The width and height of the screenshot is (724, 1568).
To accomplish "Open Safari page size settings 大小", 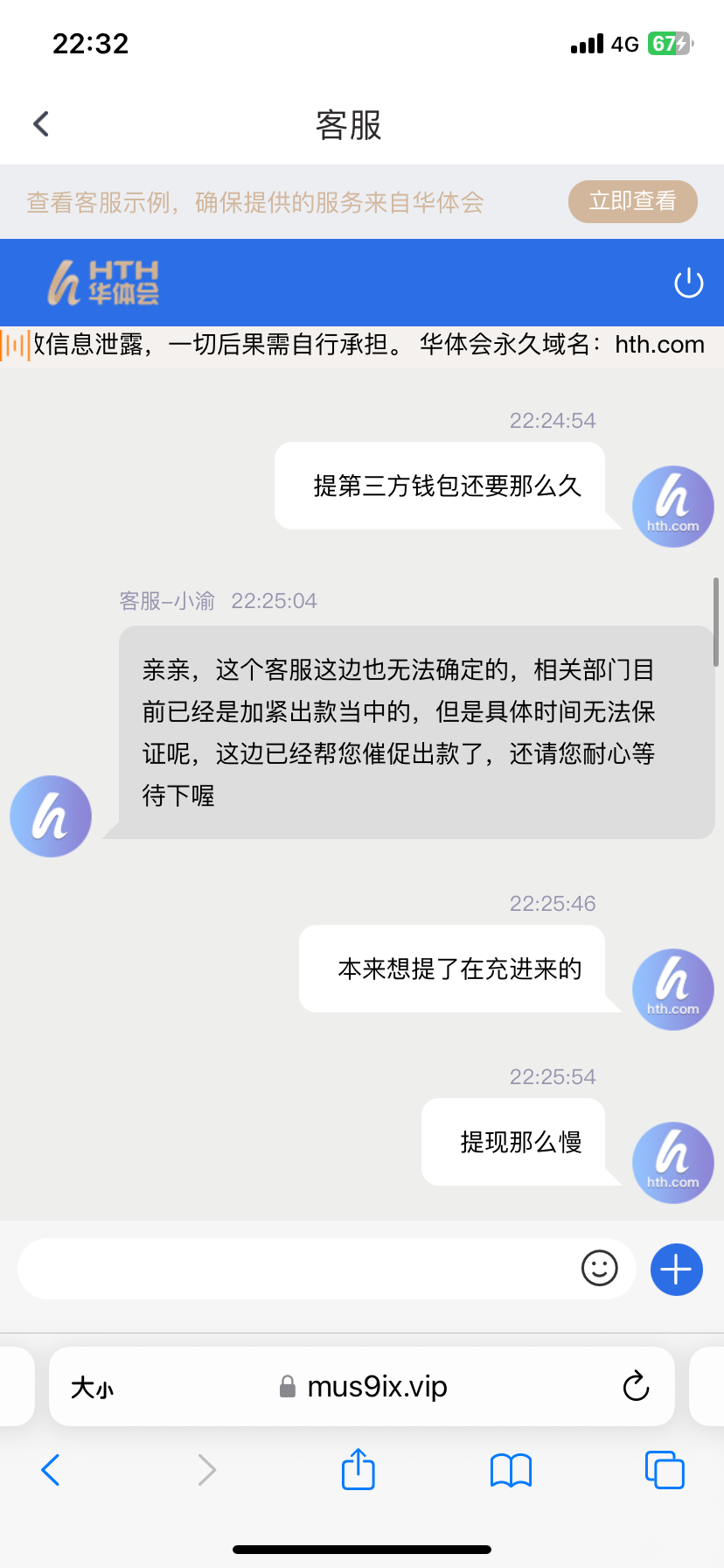I will click(93, 1387).
